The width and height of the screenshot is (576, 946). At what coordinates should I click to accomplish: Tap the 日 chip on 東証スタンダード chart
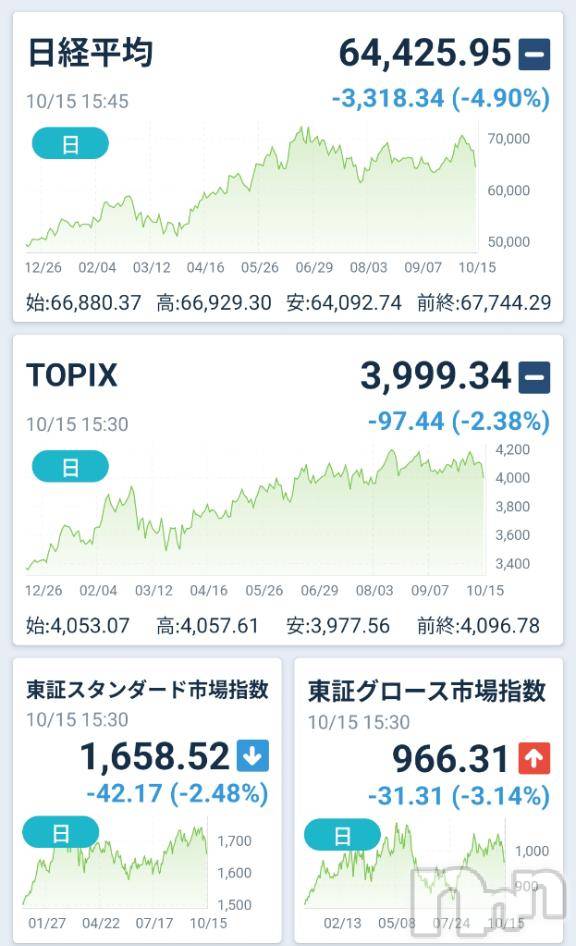[x=60, y=832]
